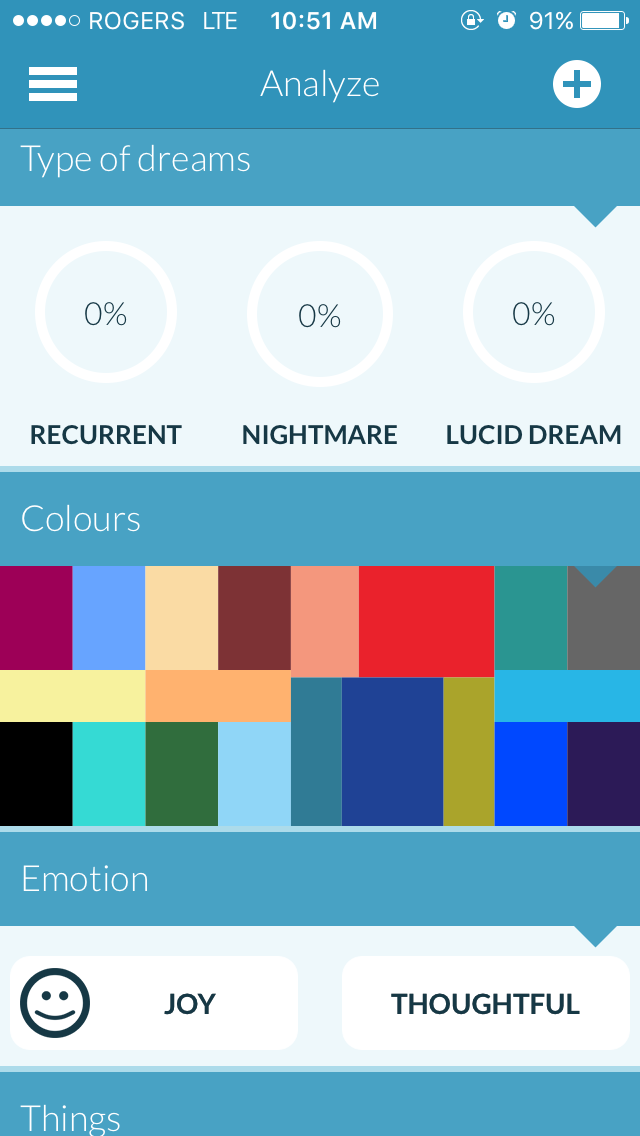Tap the Lucid Dream percentage circle
The image size is (640, 1136).
pyautogui.click(x=534, y=314)
